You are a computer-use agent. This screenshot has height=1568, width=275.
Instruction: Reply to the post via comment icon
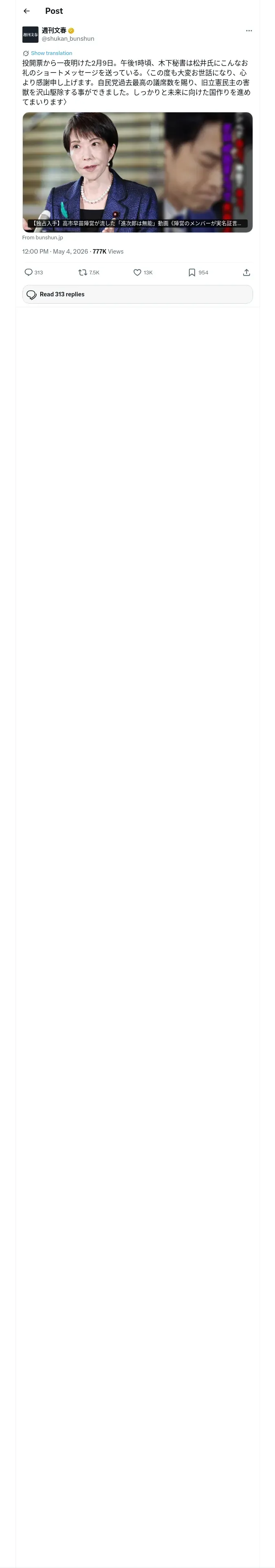[29, 273]
